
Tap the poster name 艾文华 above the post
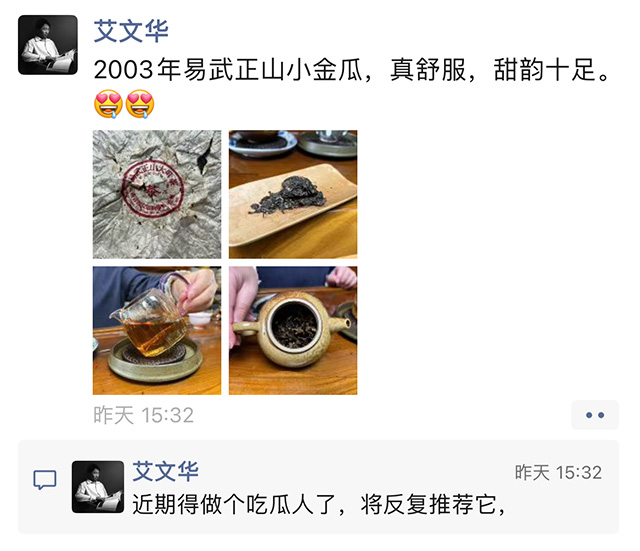click(x=131, y=30)
